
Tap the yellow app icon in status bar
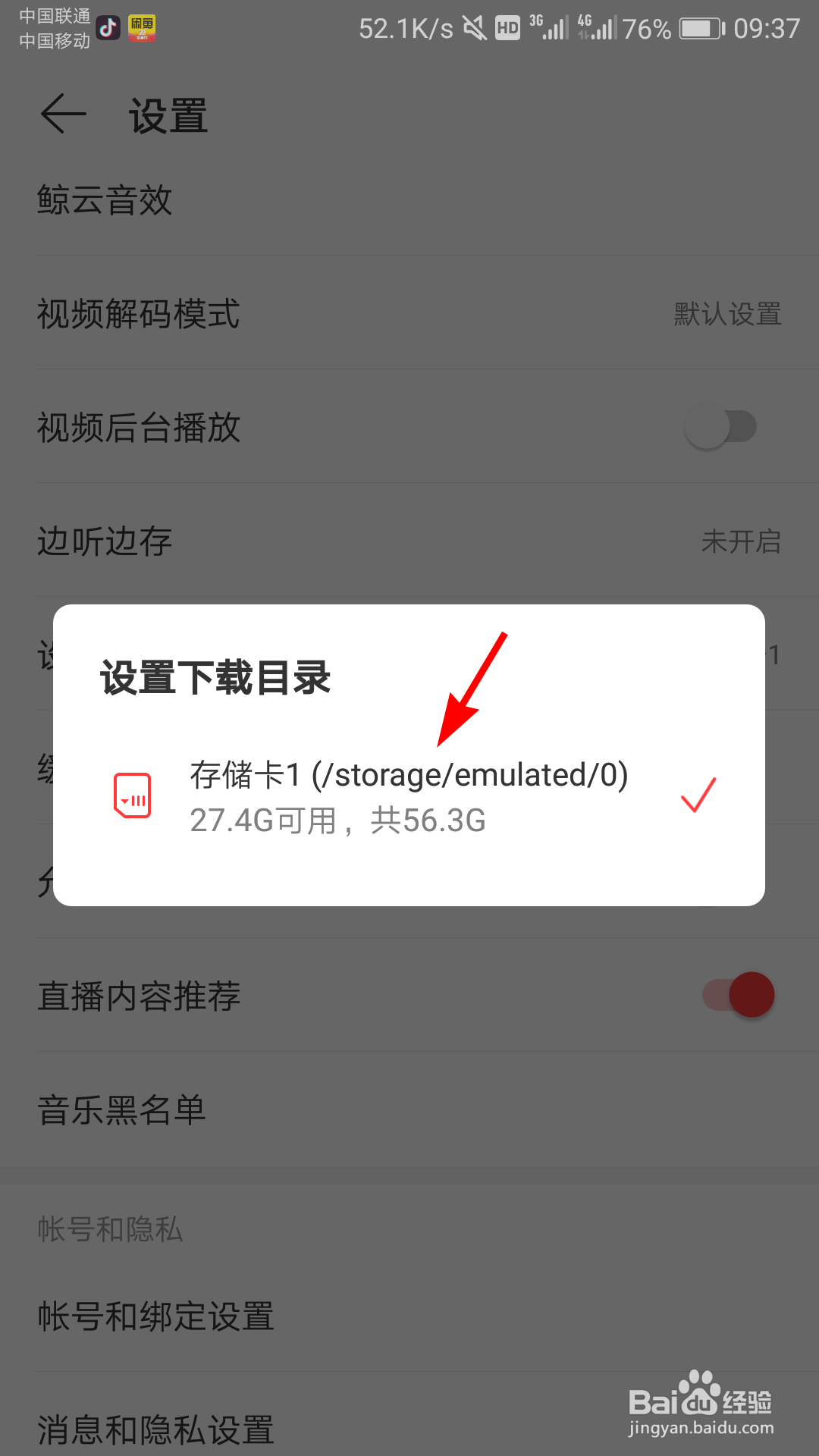point(141,28)
